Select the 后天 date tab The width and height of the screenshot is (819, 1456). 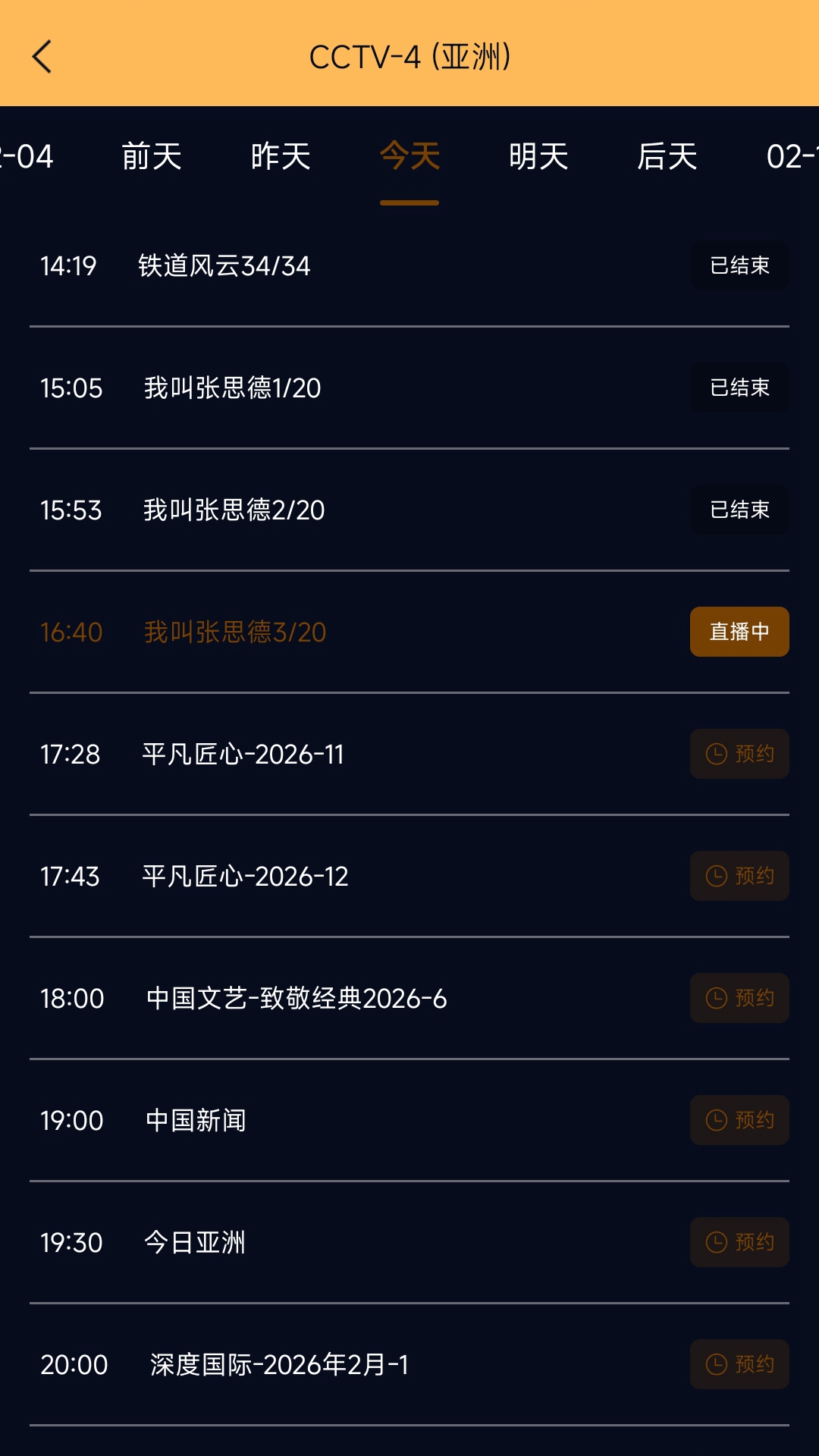tap(669, 155)
